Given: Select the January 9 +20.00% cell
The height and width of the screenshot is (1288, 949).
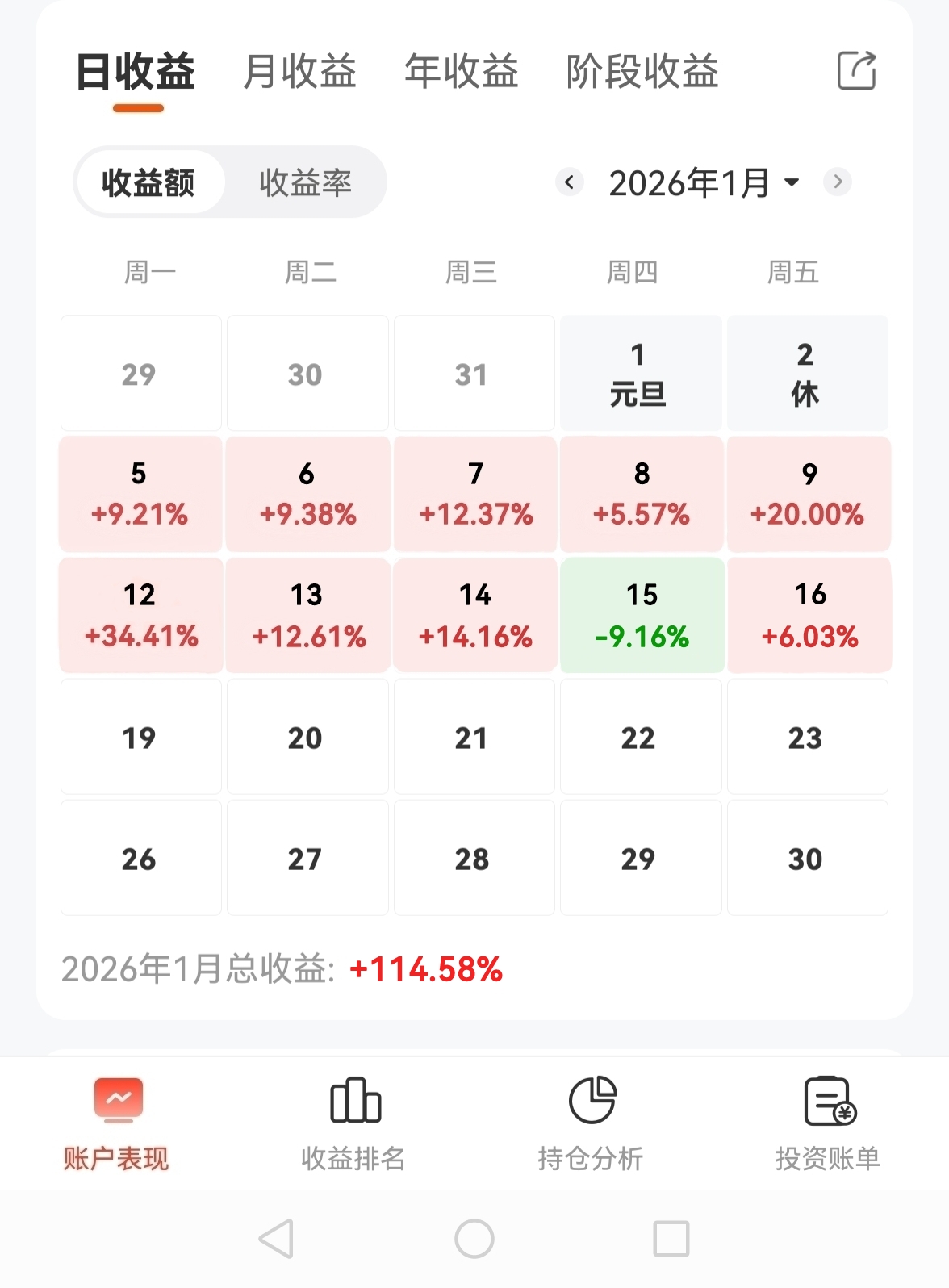Looking at the screenshot, I should tap(808, 494).
